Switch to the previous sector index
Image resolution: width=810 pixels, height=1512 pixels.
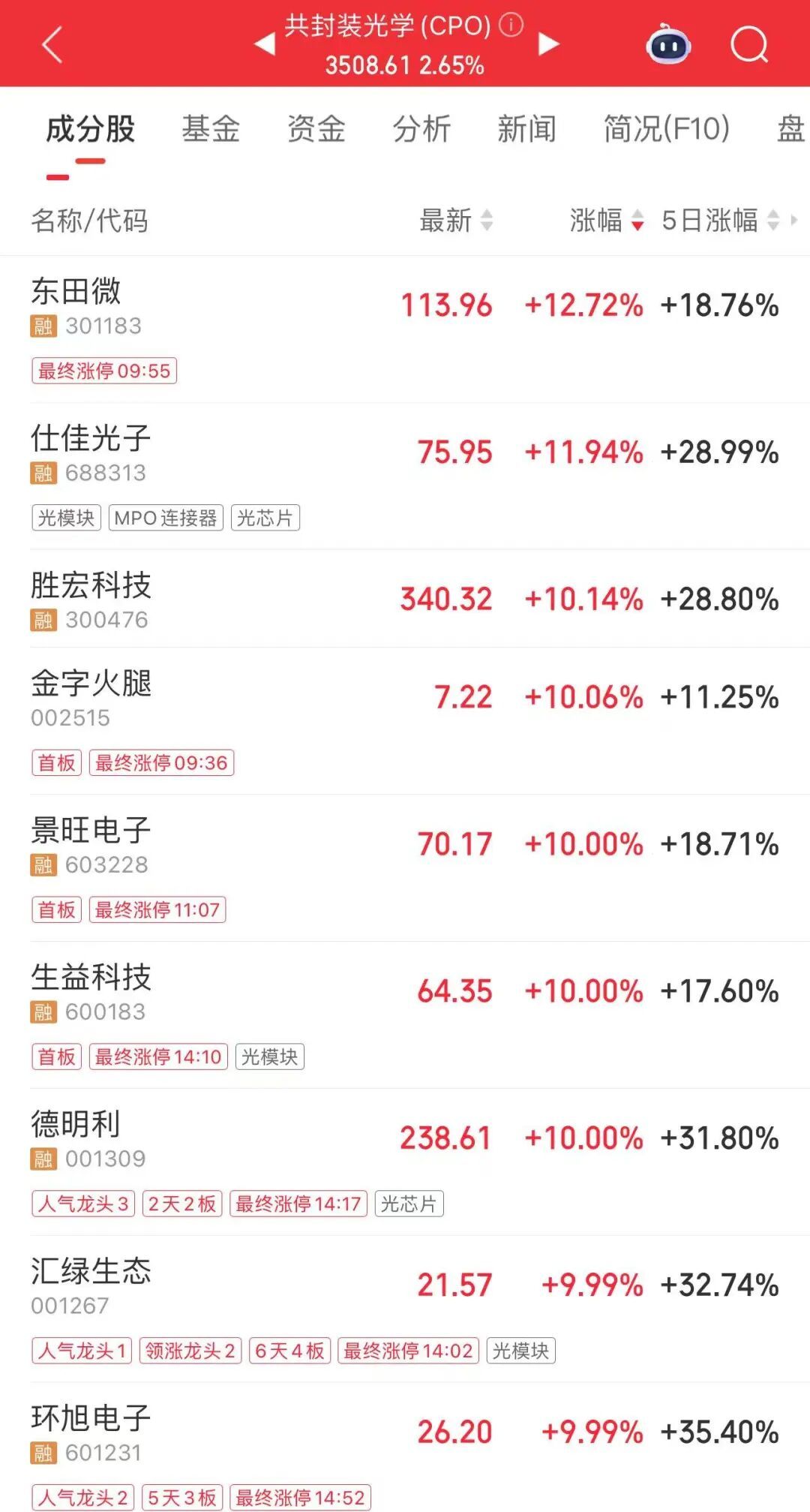pyautogui.click(x=265, y=44)
